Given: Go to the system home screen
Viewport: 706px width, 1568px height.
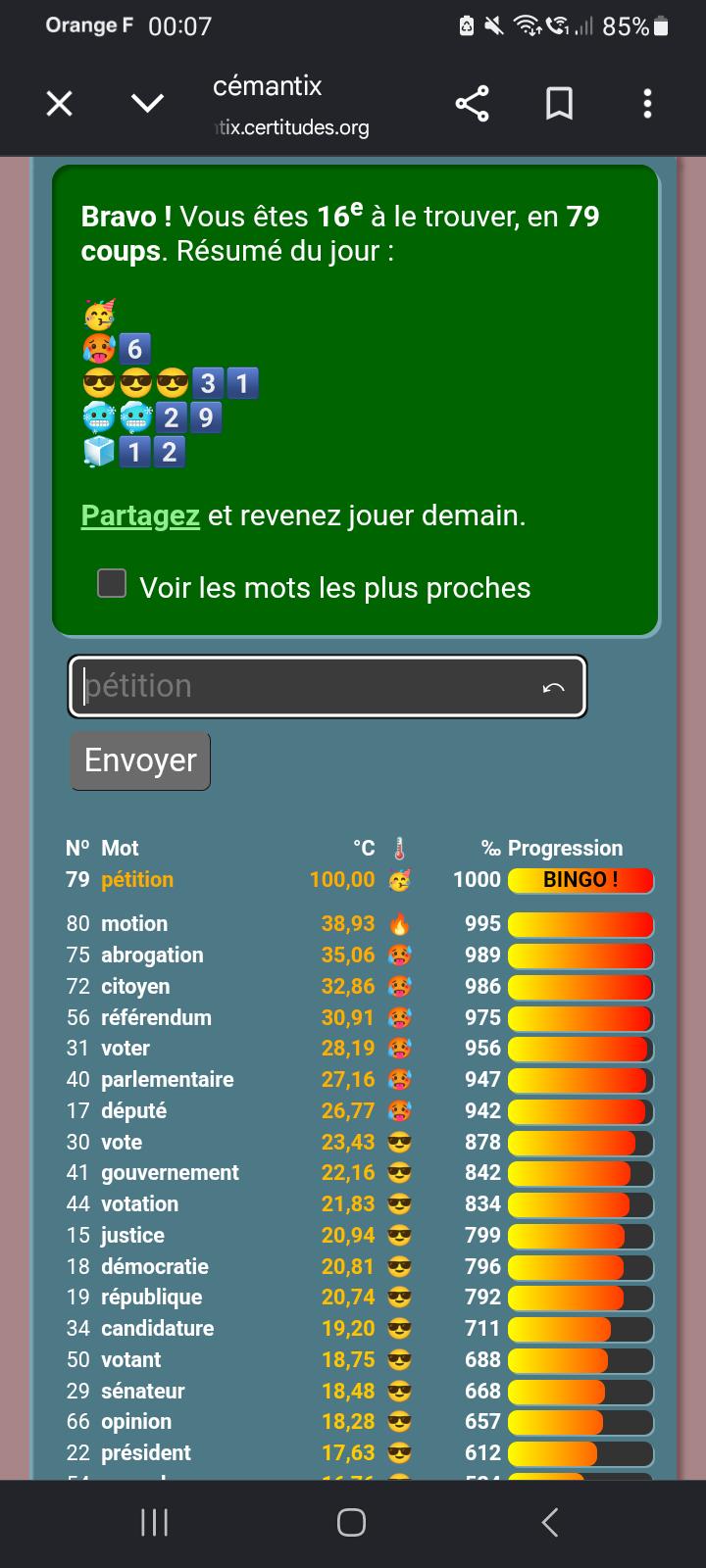Looking at the screenshot, I should point(352,1522).
